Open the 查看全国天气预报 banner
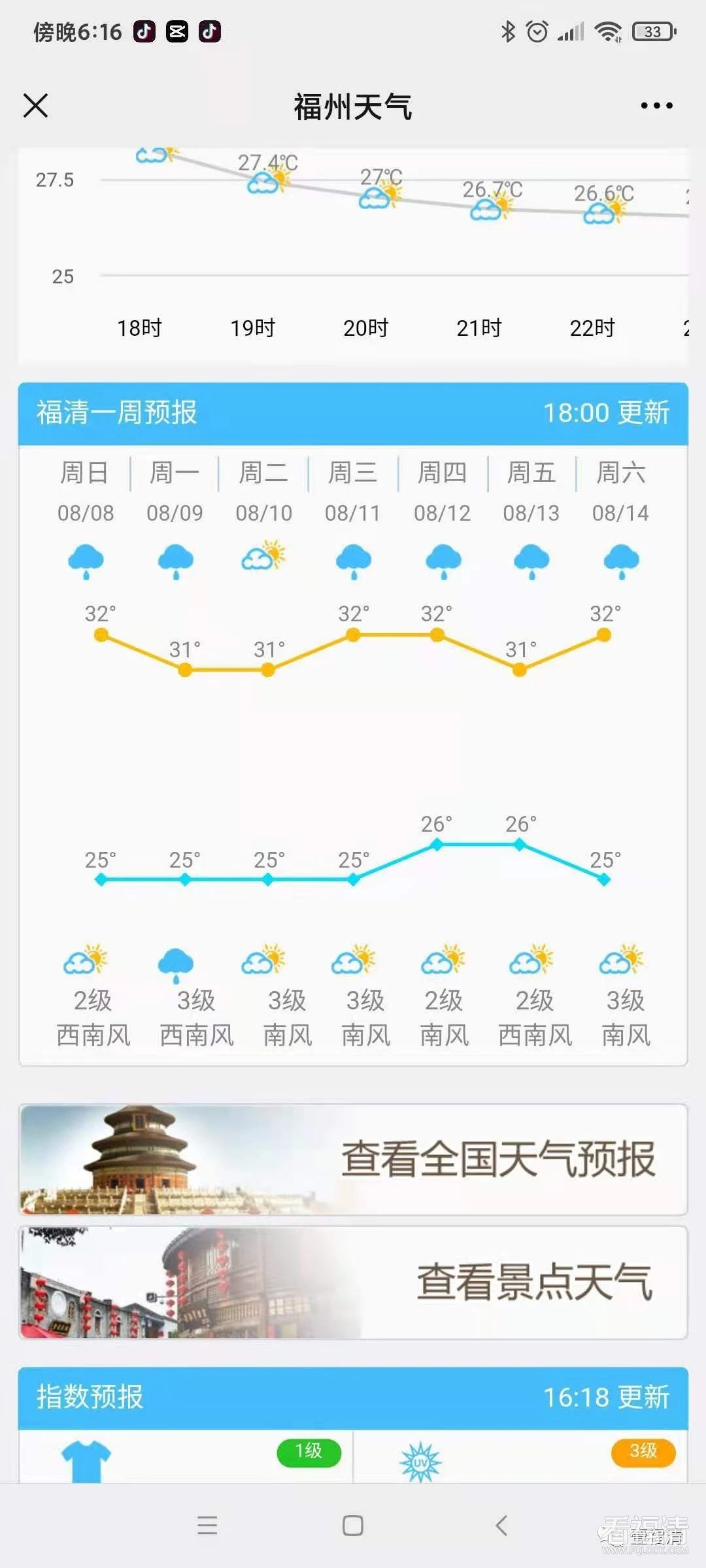 (353, 1160)
